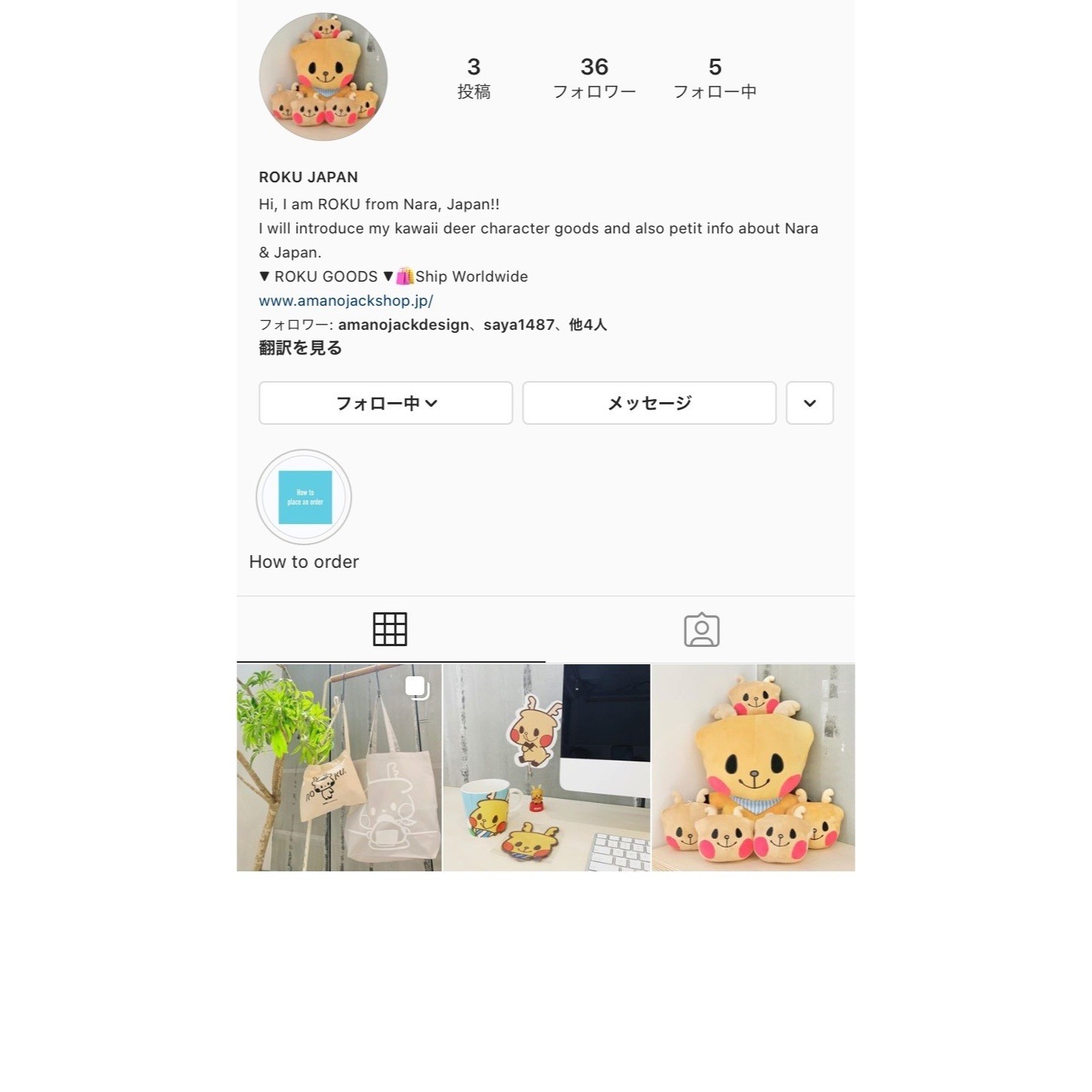
Task: Open the stacked deer plush toys post
Action: (753, 767)
